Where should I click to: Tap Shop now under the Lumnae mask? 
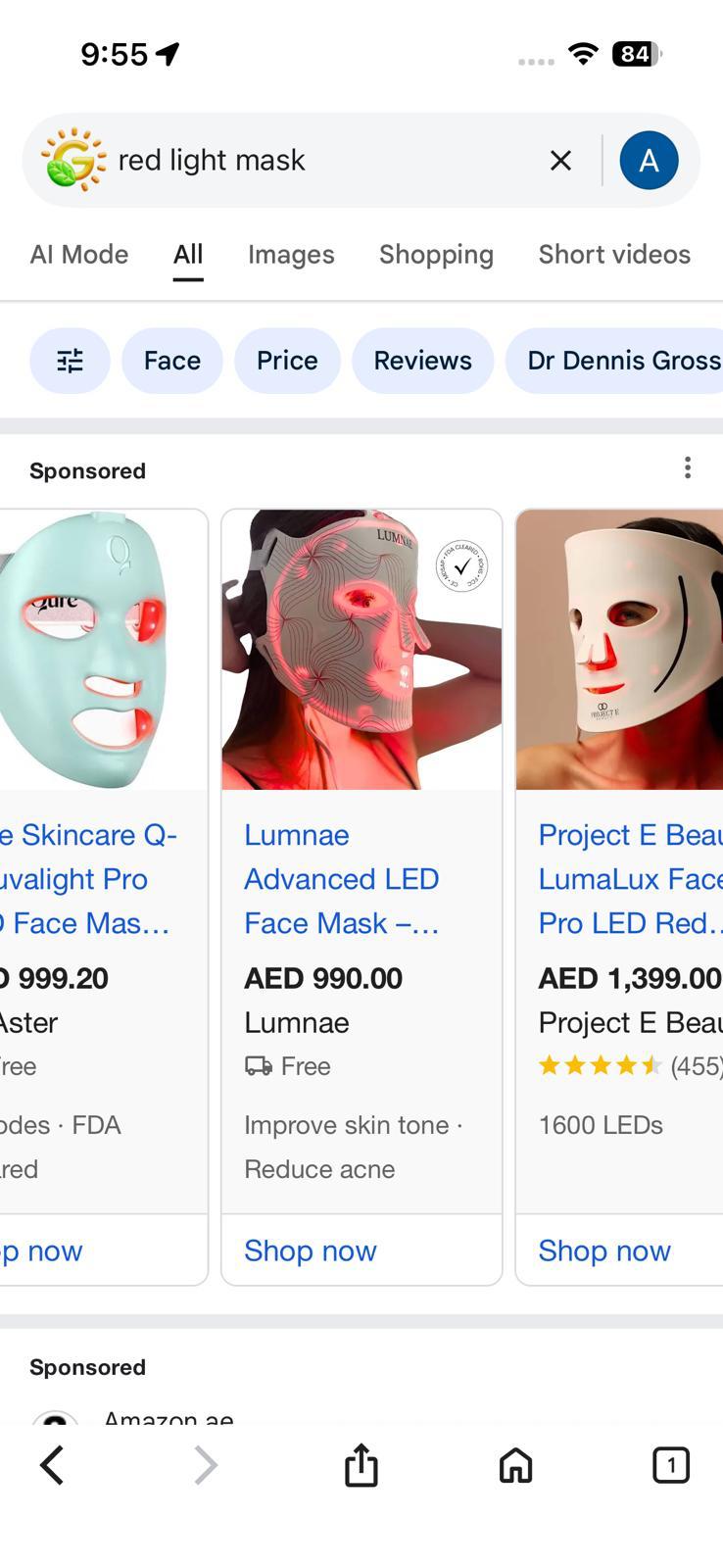coord(311,1250)
